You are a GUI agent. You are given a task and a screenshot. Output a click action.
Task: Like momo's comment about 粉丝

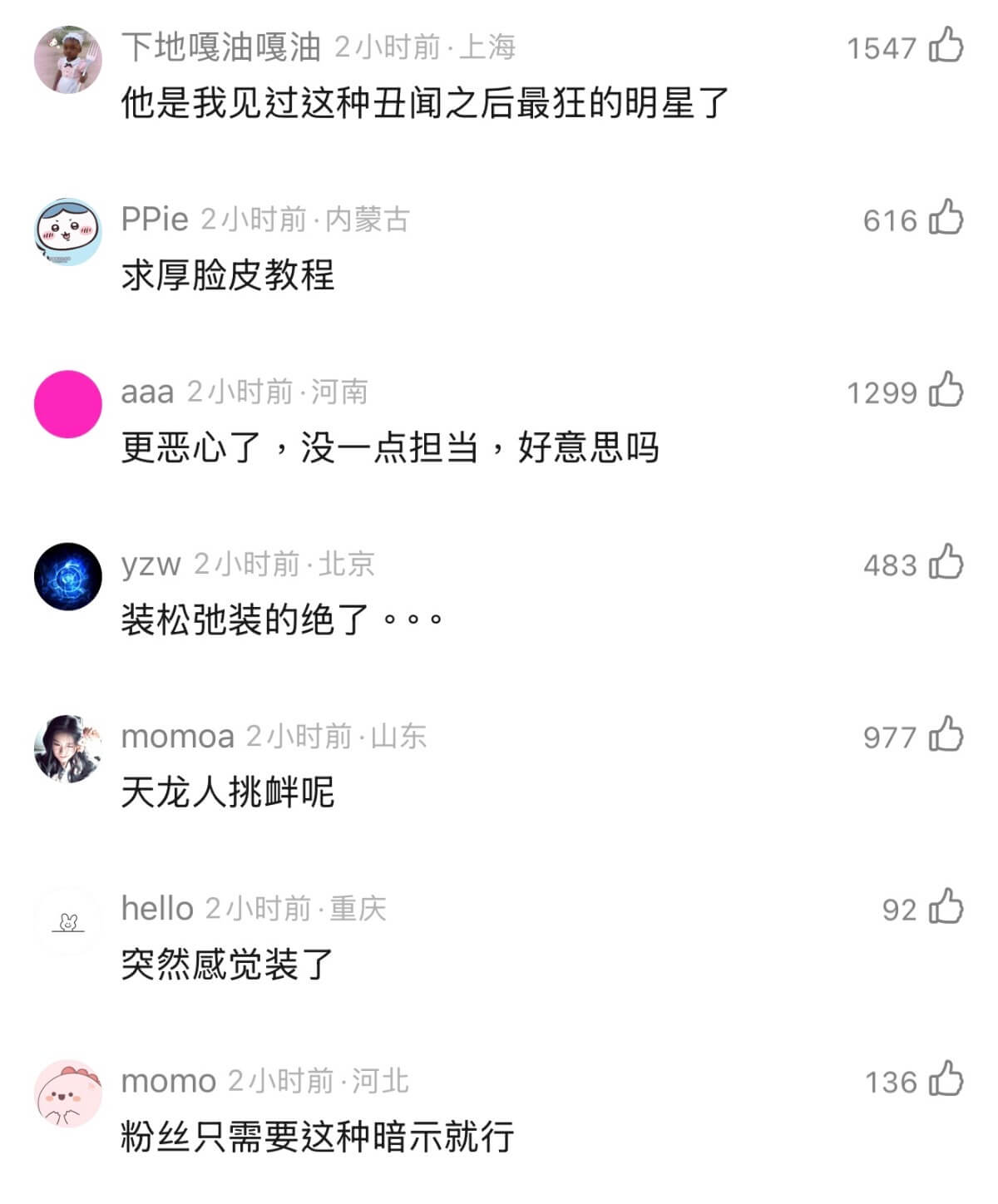pos(946,1080)
